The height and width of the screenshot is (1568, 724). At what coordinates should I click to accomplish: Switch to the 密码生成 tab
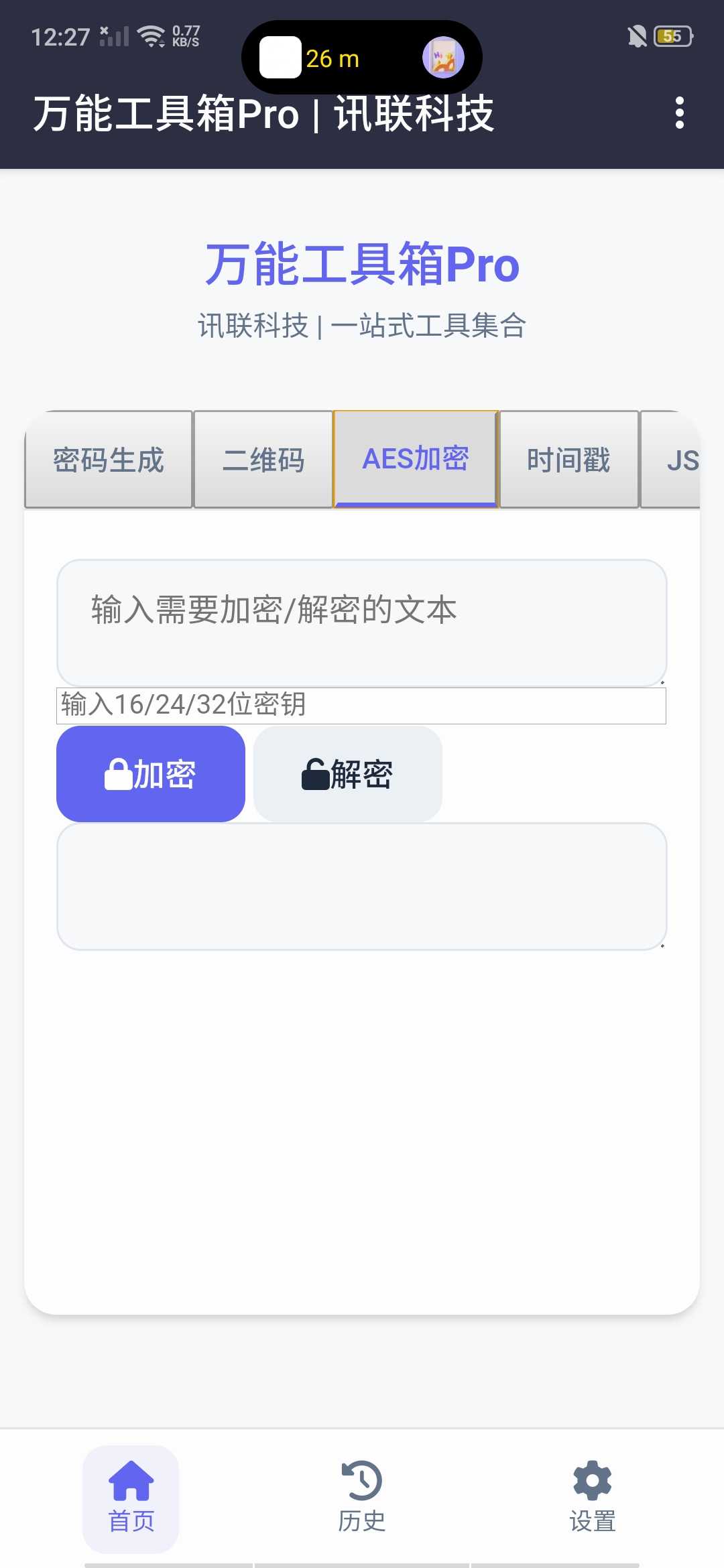[x=109, y=460]
